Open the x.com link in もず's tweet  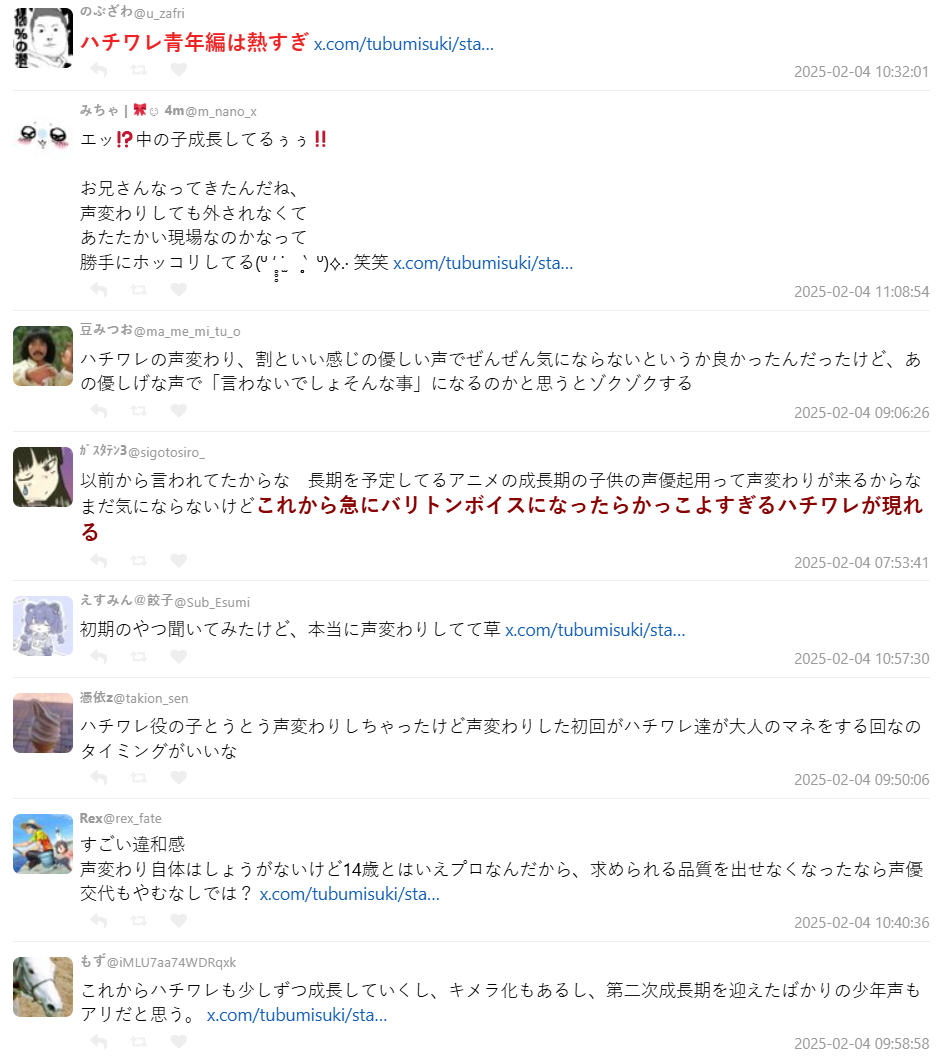(x=297, y=1015)
